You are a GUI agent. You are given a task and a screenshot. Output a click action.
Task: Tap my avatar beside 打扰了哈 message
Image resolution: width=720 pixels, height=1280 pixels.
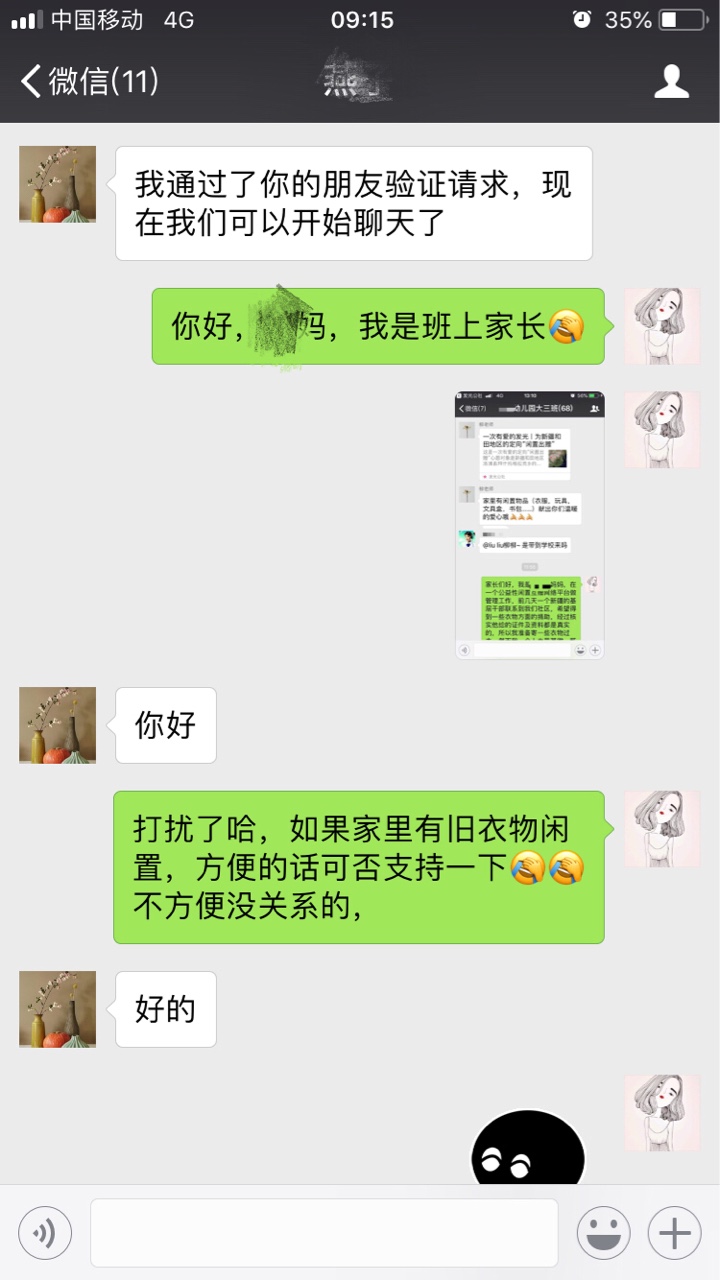click(x=663, y=829)
